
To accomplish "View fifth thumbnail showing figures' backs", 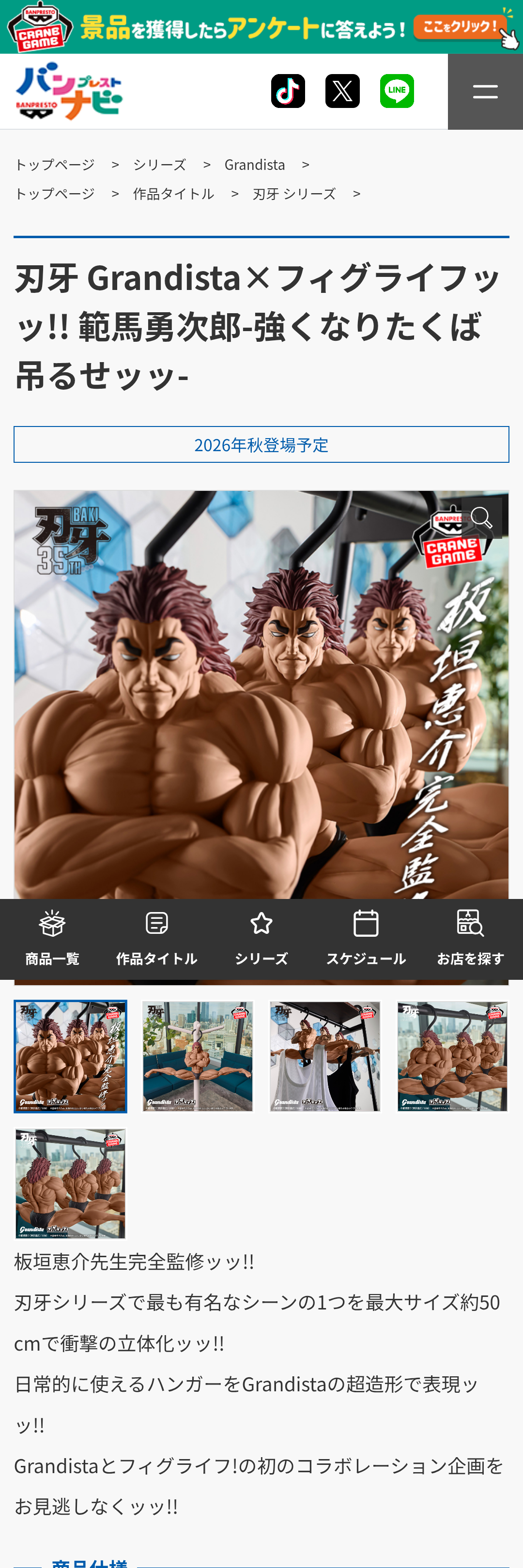I will tap(71, 1183).
